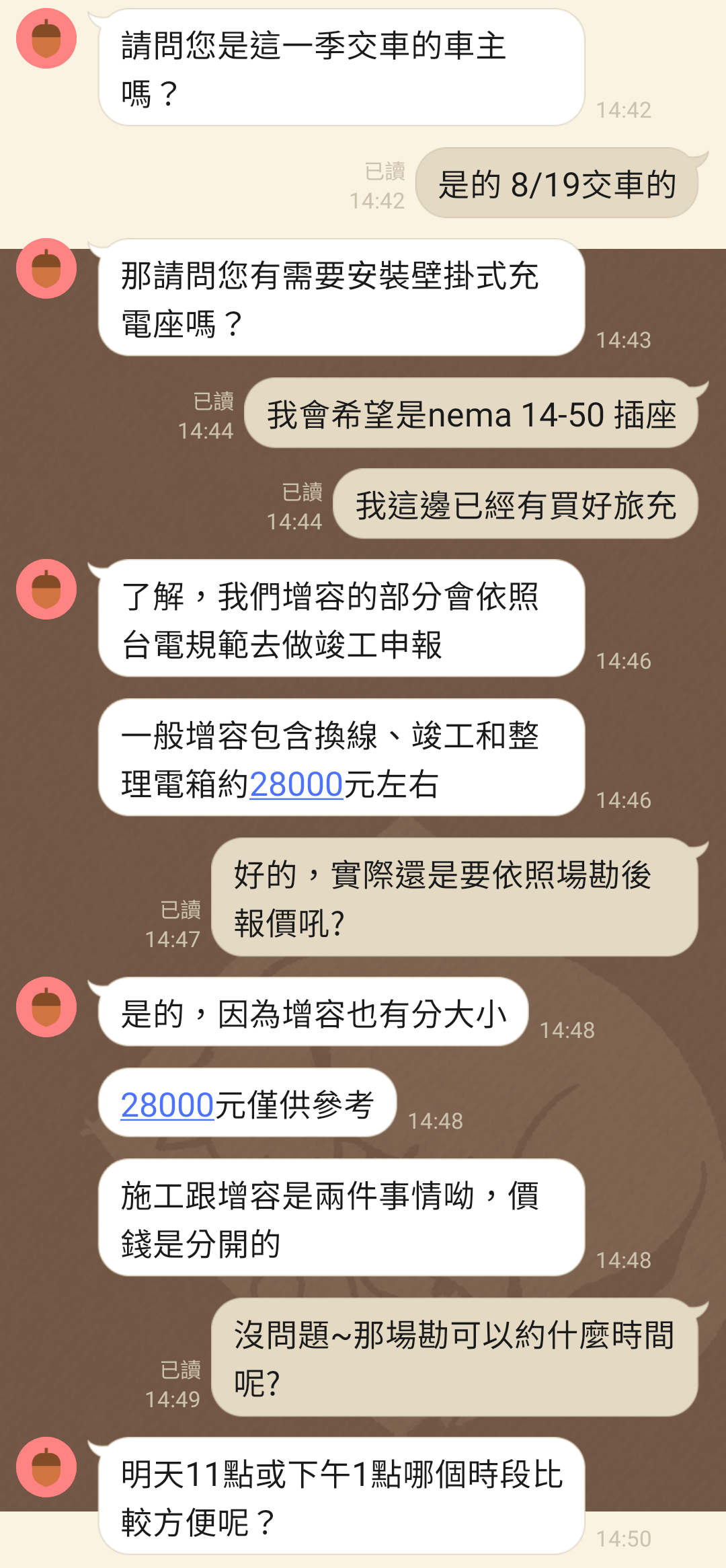Tap the avatar beside 因為增容也有分大小 message
The height and width of the screenshot is (1568, 726).
46,1007
